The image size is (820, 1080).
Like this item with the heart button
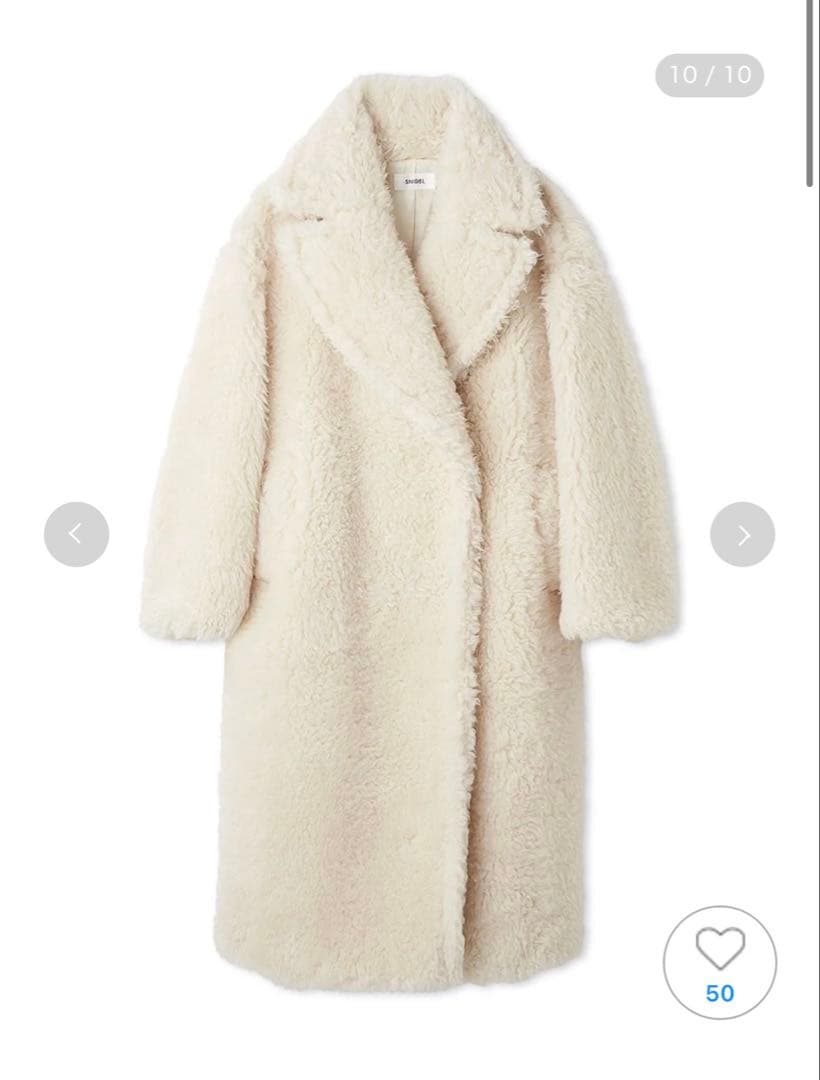(719, 962)
